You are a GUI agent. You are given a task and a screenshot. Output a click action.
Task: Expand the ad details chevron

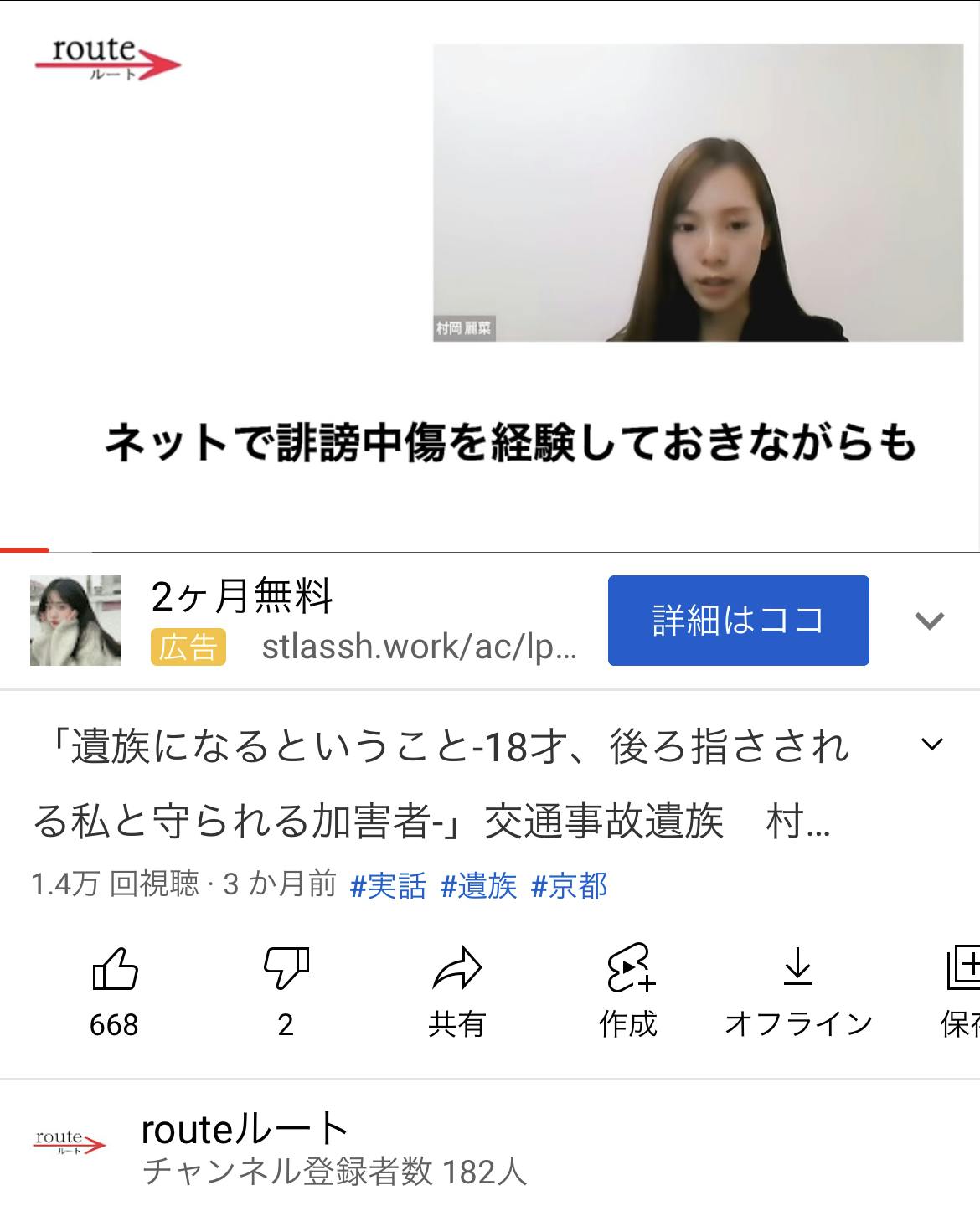pyautogui.click(x=930, y=621)
